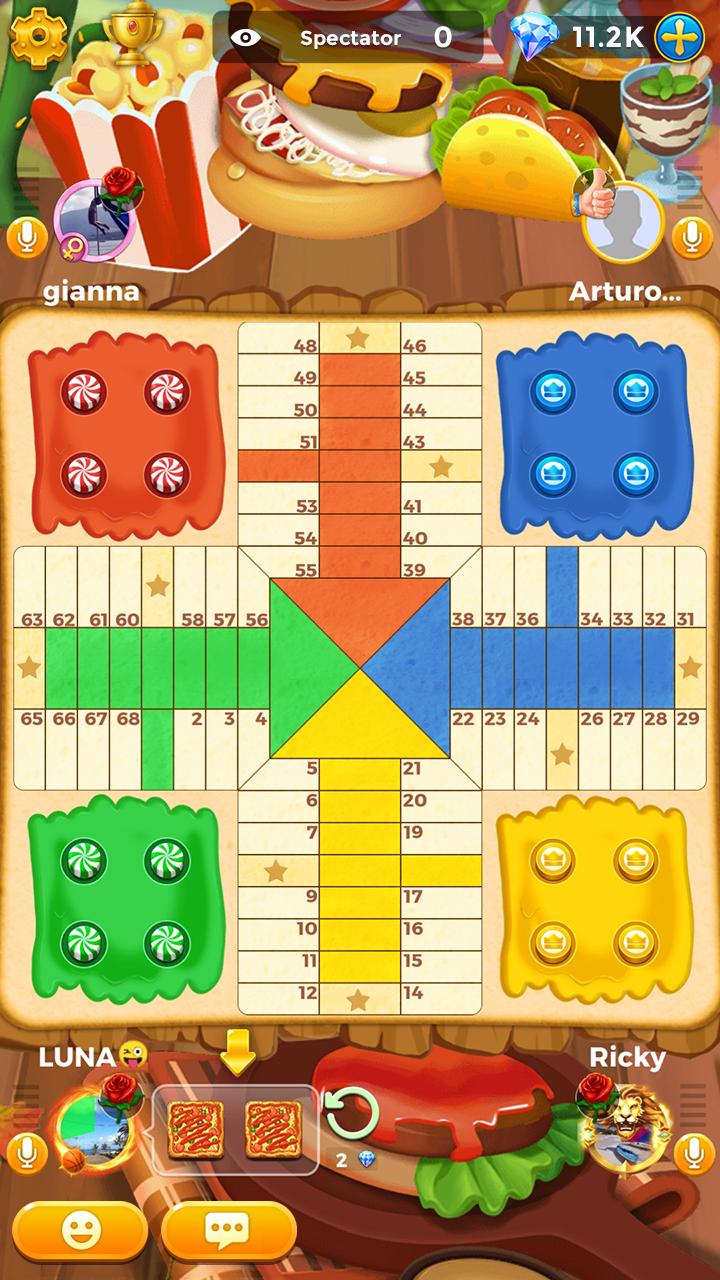Roll the dice next to LUNA
The width and height of the screenshot is (720, 1280).
[x=235, y=1130]
